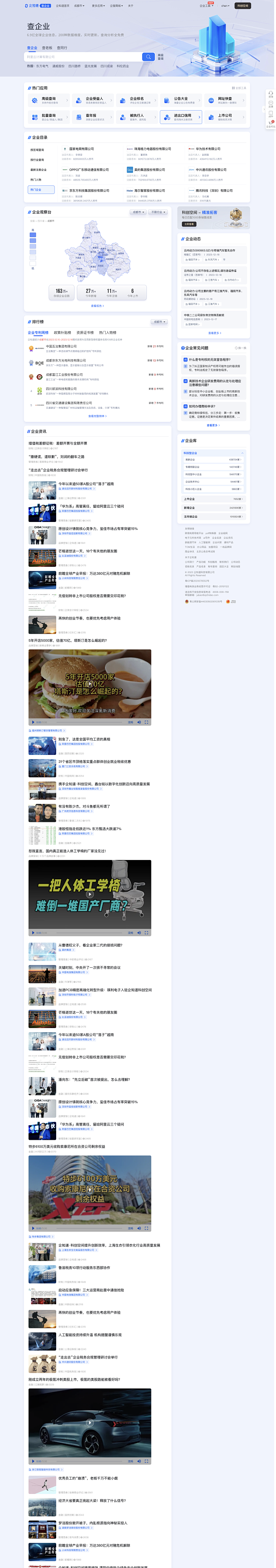276x1568 pixels.
Task: Expand the 成都市 dropdown in 企业观察台
Action: click(138, 212)
